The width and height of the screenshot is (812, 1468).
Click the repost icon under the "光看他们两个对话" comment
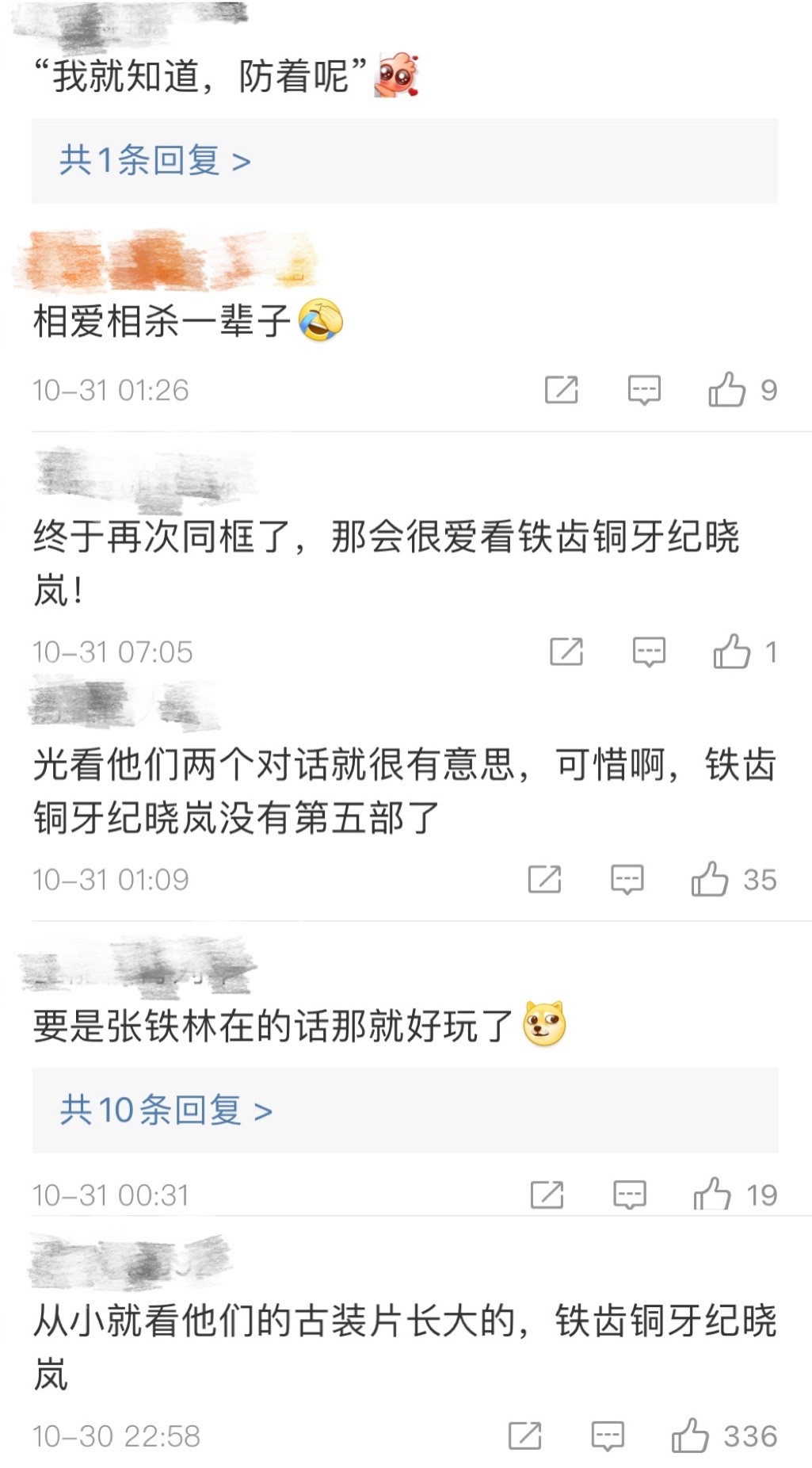coord(543,877)
